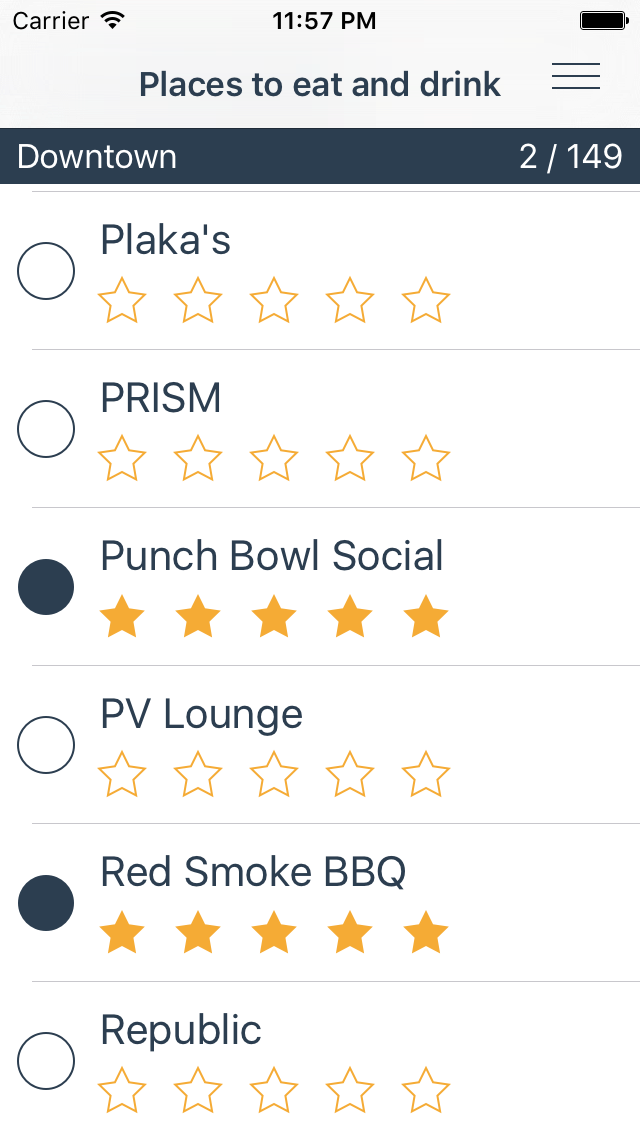Uncheck Red Smoke BBQ
This screenshot has height=1136, width=640.
(x=46, y=903)
